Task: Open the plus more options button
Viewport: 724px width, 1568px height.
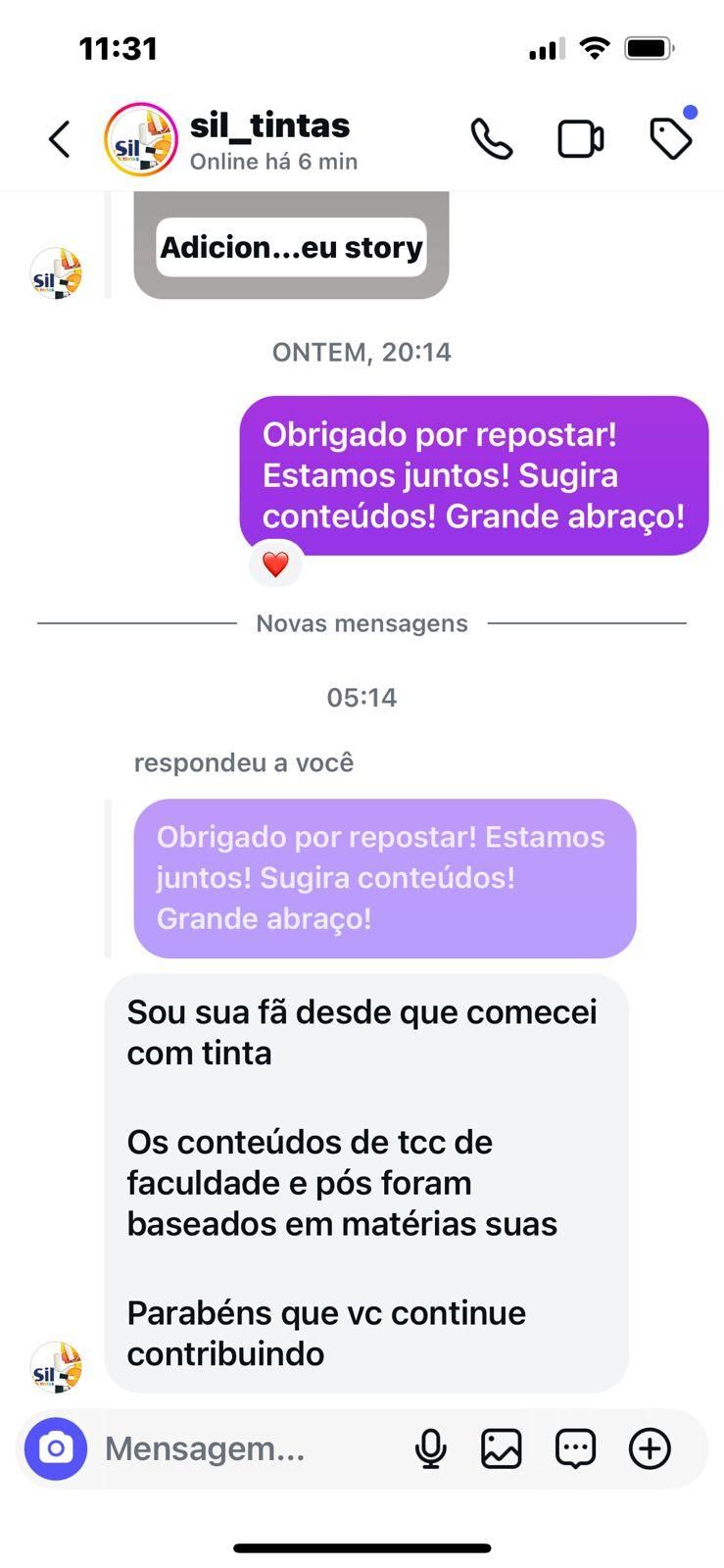Action: point(650,1448)
